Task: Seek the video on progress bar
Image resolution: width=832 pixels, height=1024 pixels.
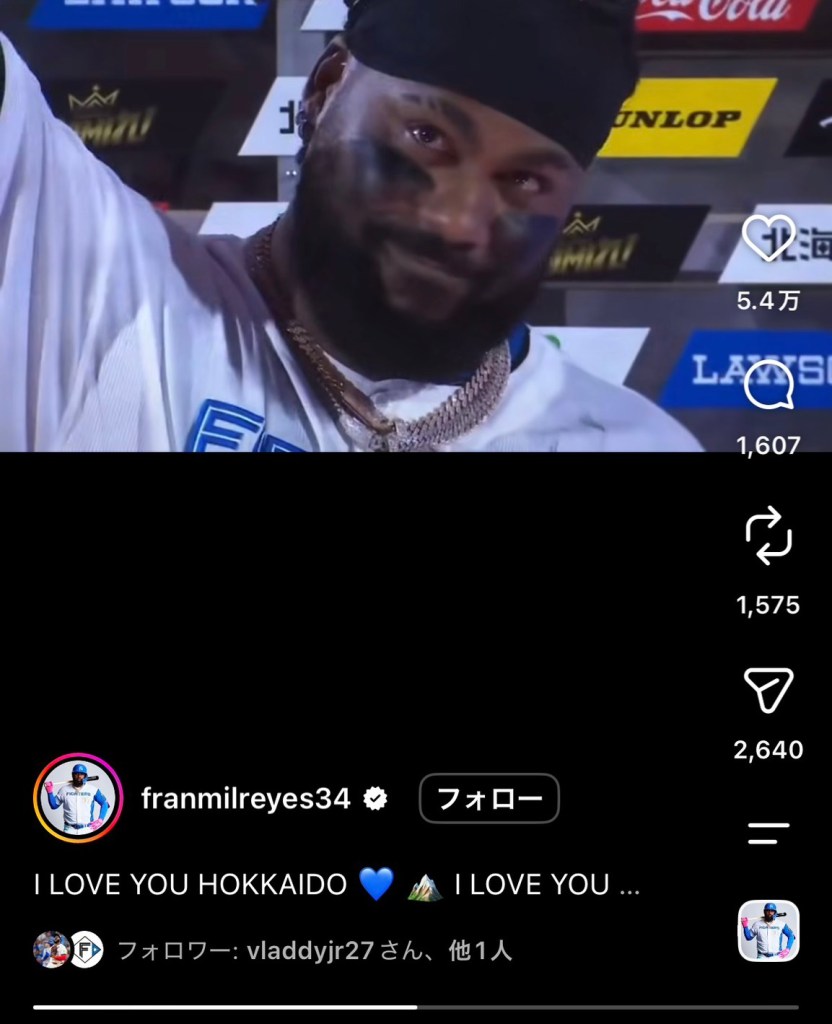Action: [x=416, y=1007]
